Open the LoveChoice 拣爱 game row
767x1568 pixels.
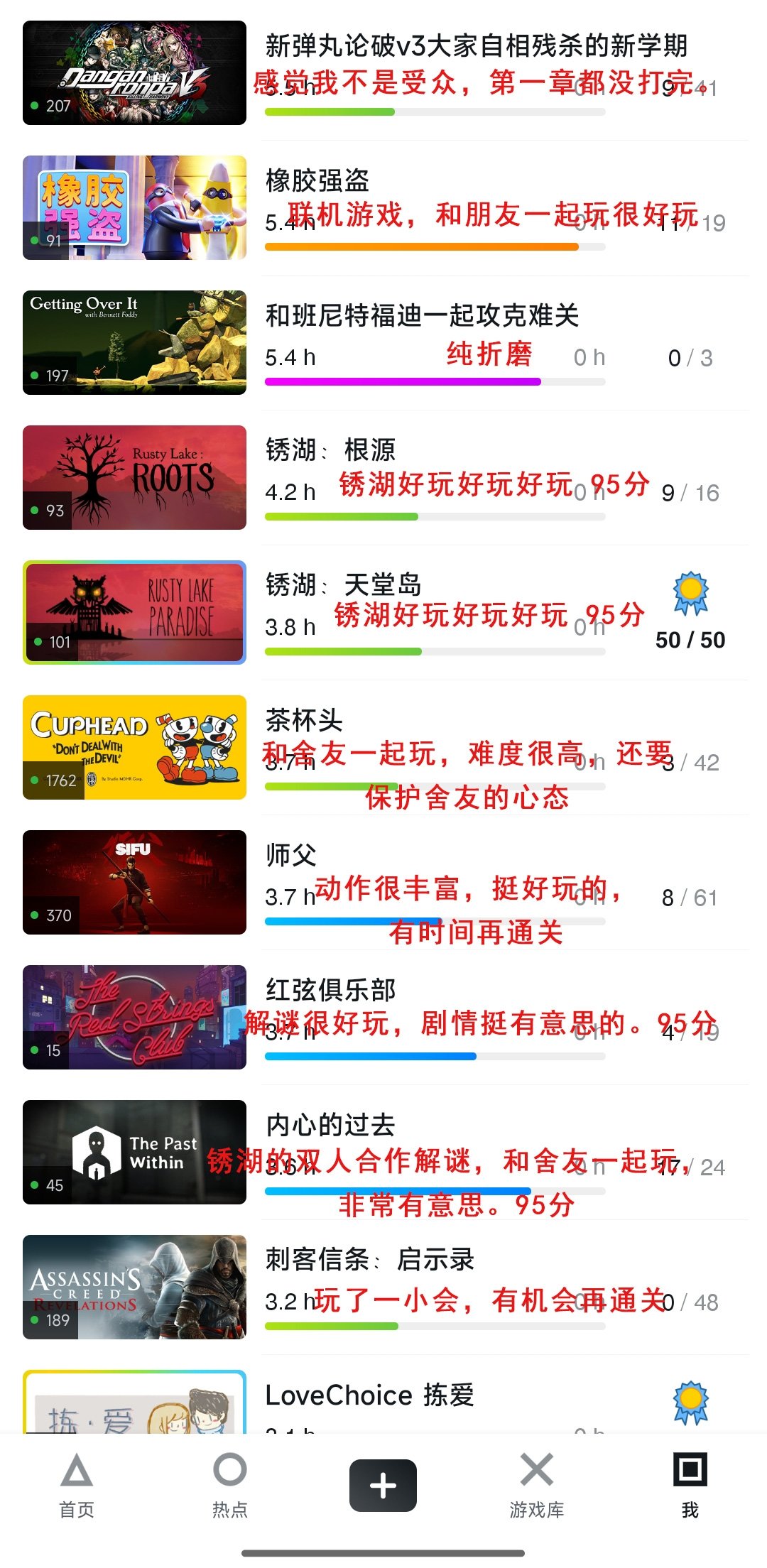(369, 1396)
